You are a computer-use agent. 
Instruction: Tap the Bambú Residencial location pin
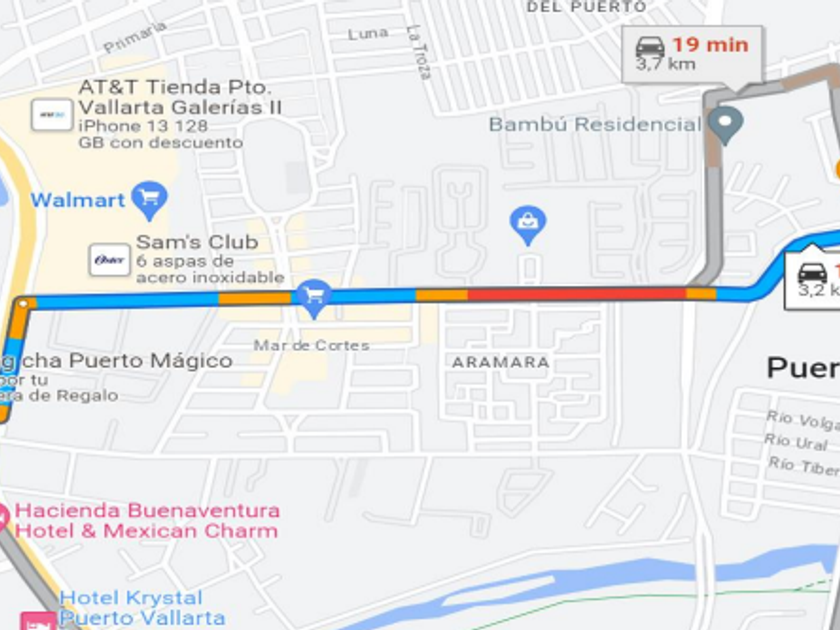coord(725,125)
